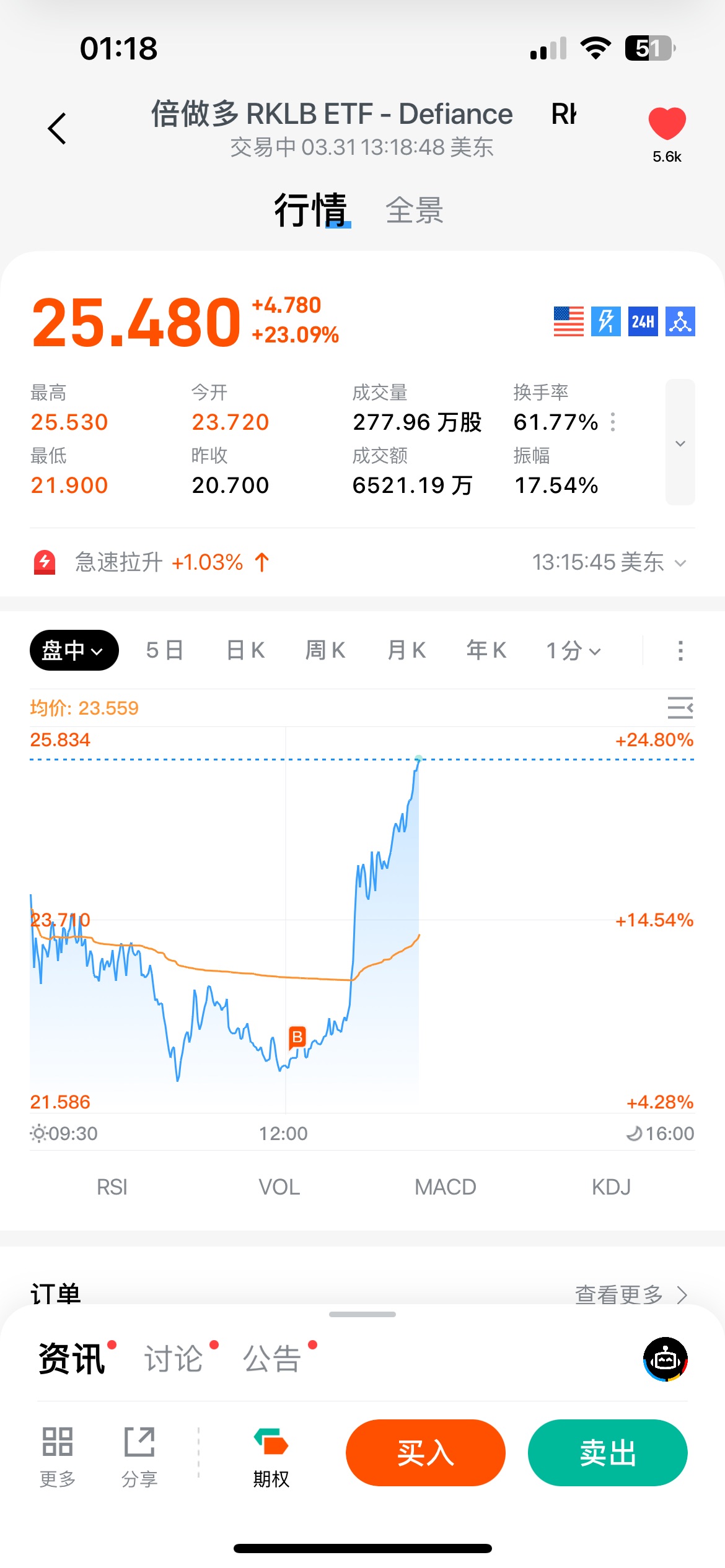Show the 月K chart
The width and height of the screenshot is (725, 1568).
(406, 650)
